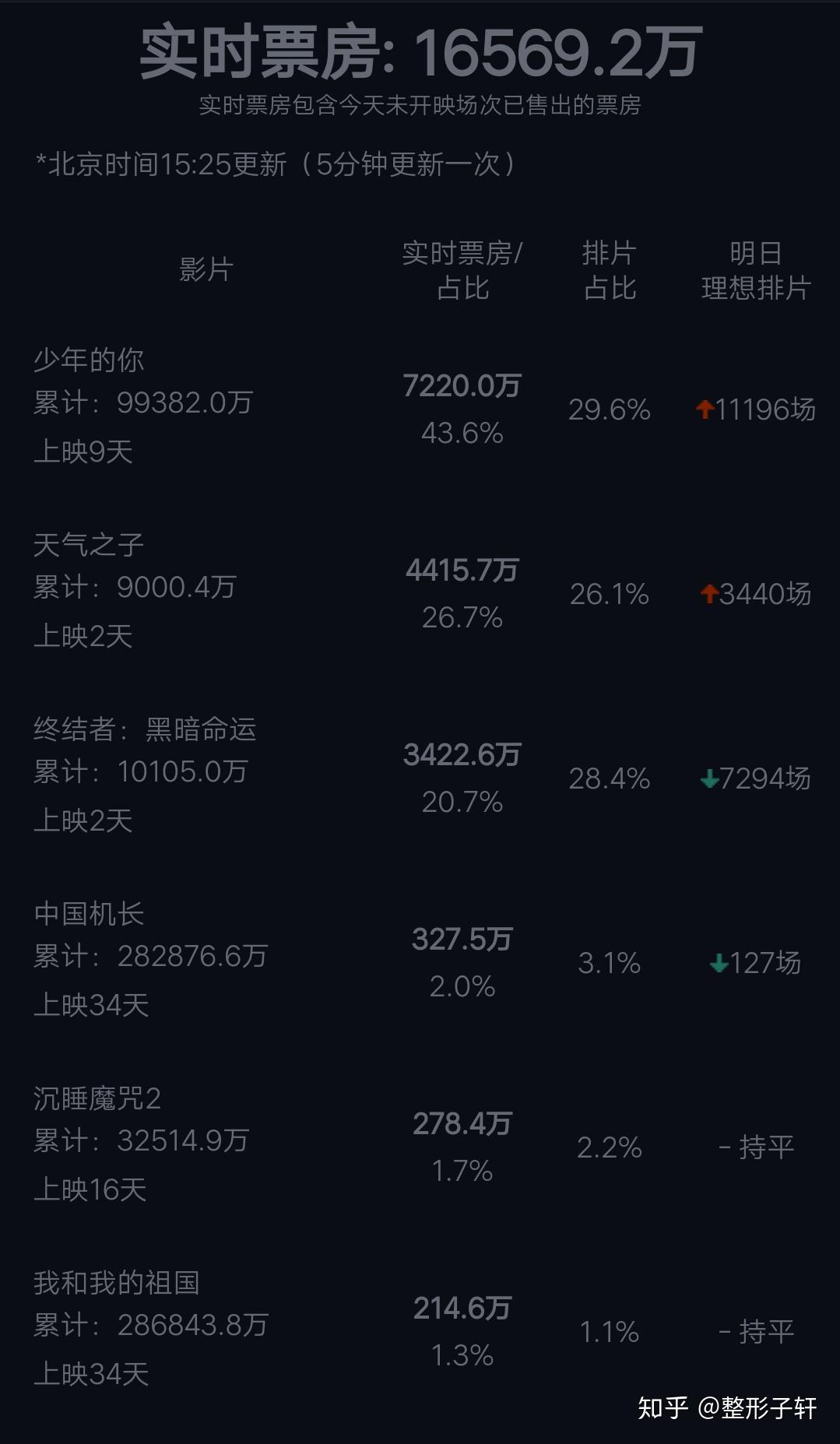Open the 天气之子 film row
This screenshot has width=840, height=1444.
(x=420, y=591)
